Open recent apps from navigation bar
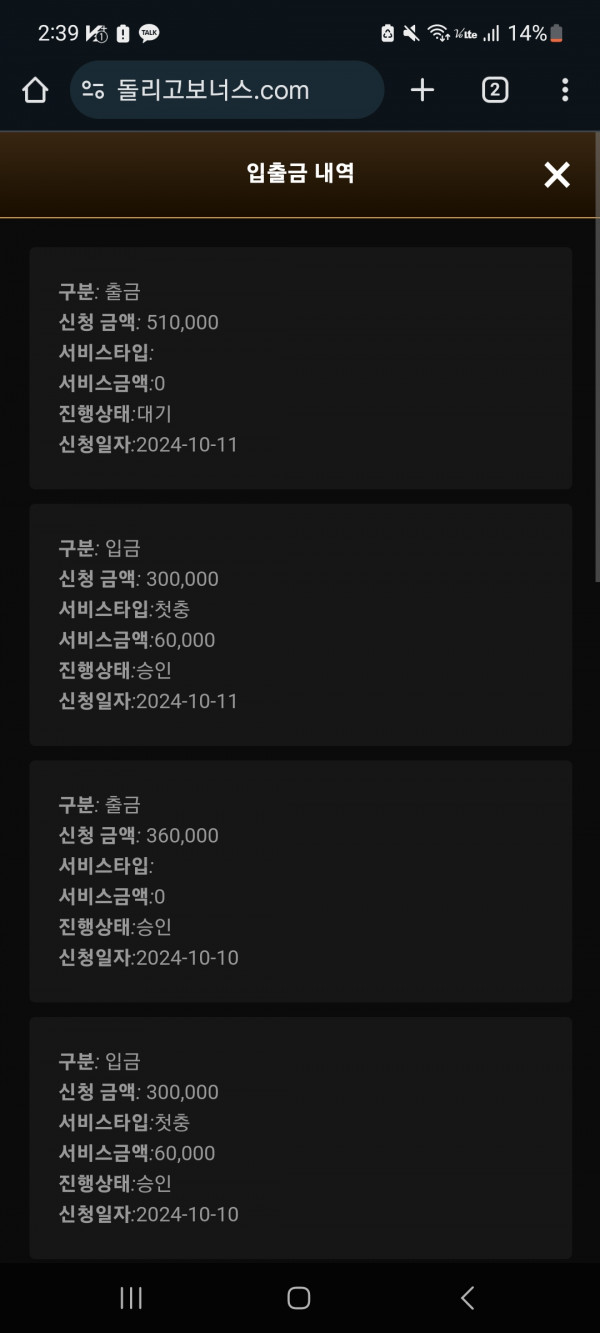The height and width of the screenshot is (1333, 600). coord(131,1298)
